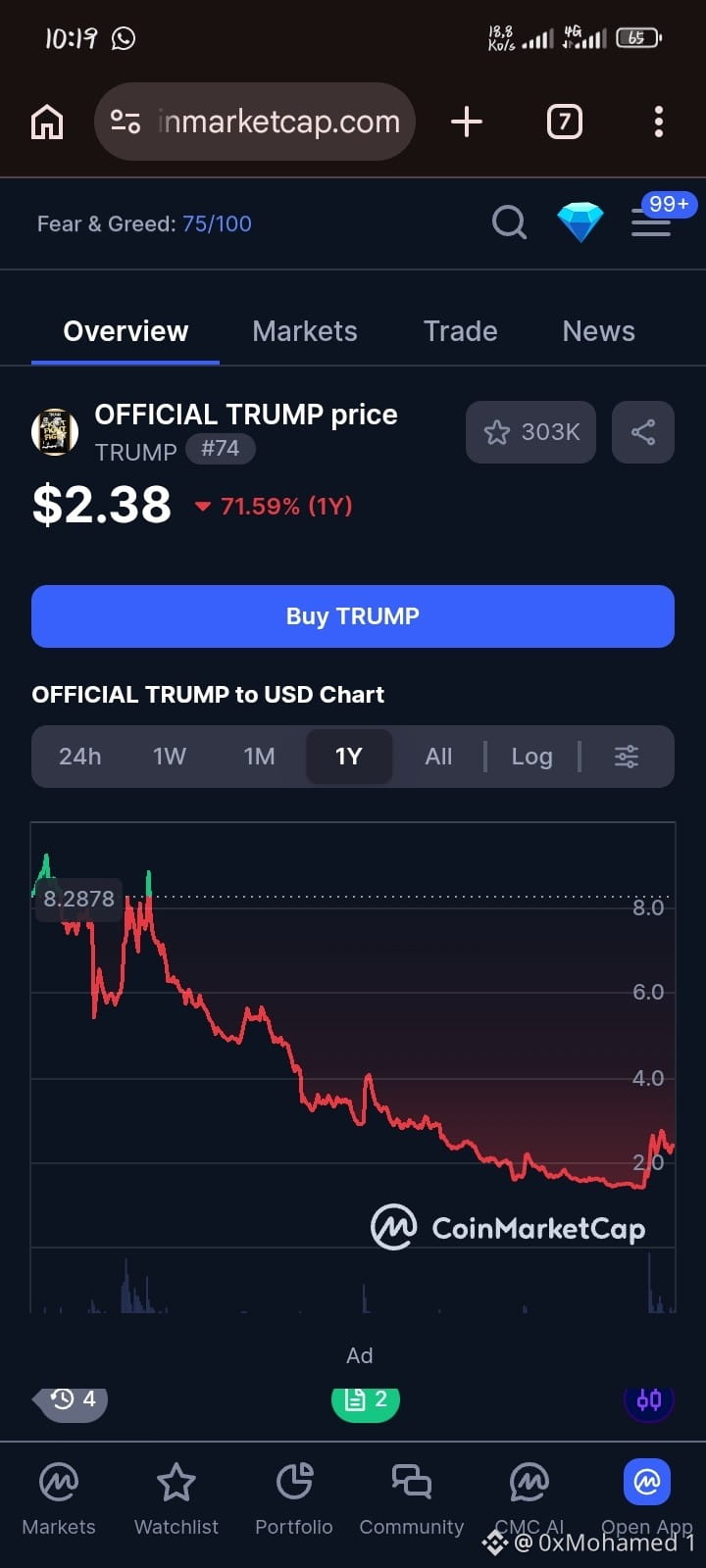Open a new browser tab
This screenshot has width=706, height=1568.
(467, 122)
